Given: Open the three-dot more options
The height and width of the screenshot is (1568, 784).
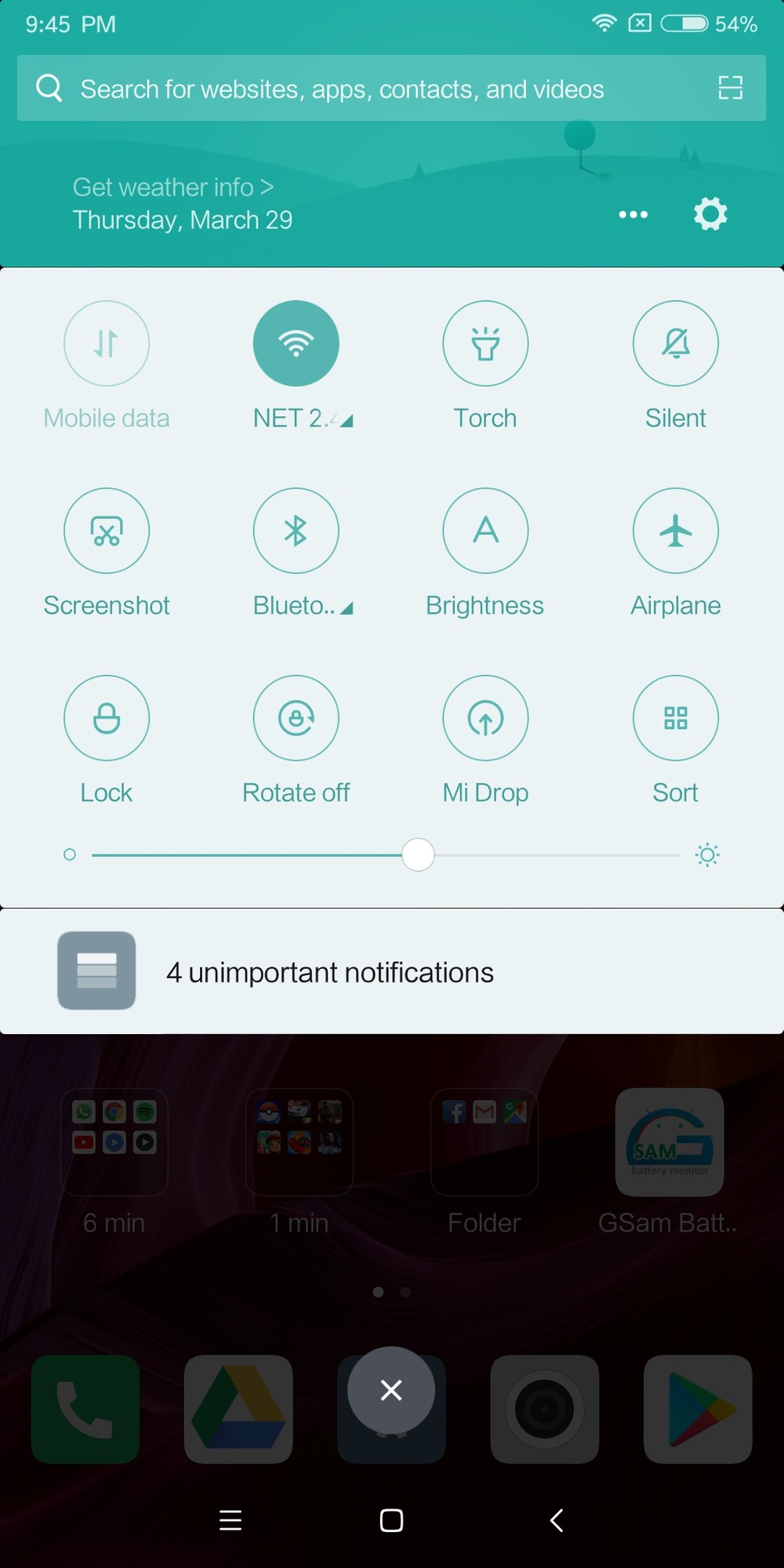Looking at the screenshot, I should pos(633,214).
